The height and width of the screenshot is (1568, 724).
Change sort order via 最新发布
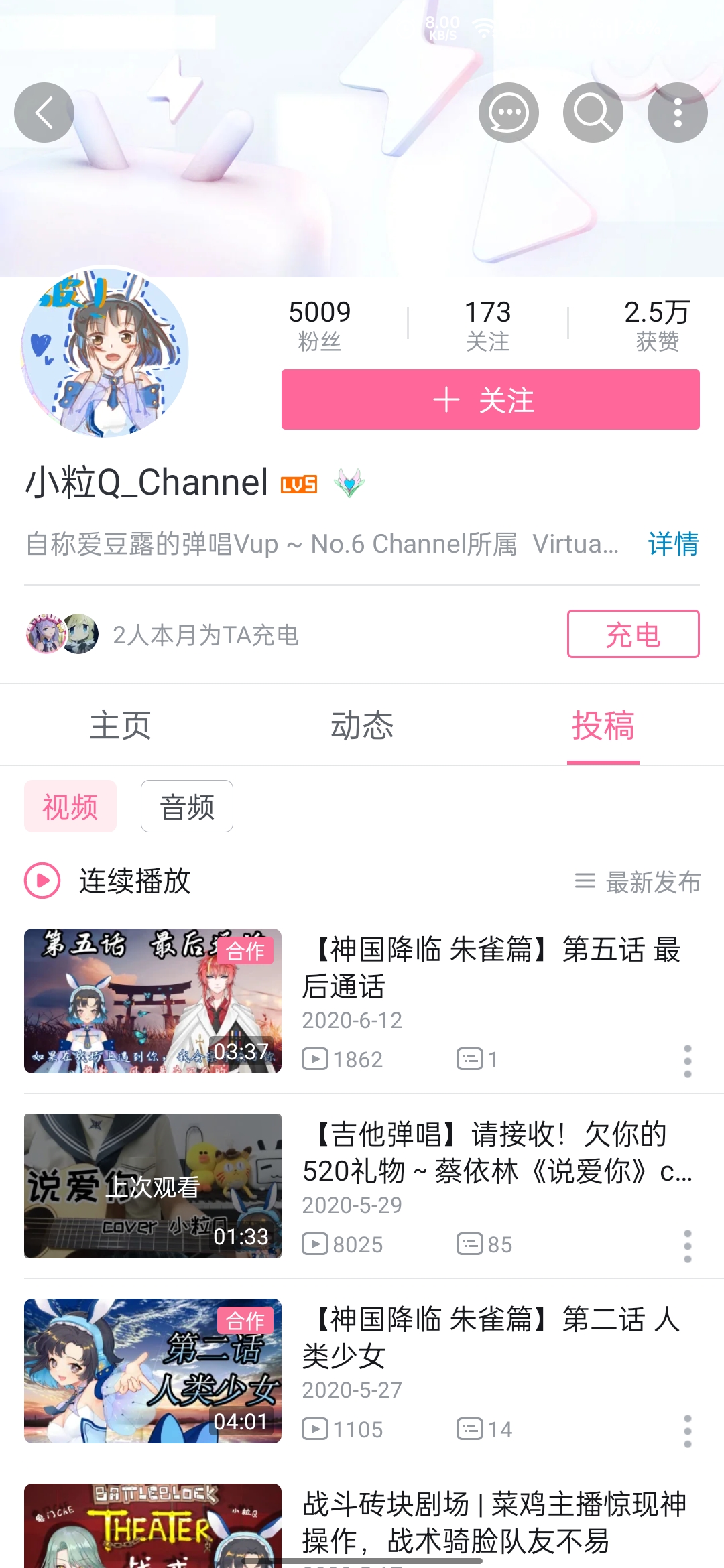point(638,882)
